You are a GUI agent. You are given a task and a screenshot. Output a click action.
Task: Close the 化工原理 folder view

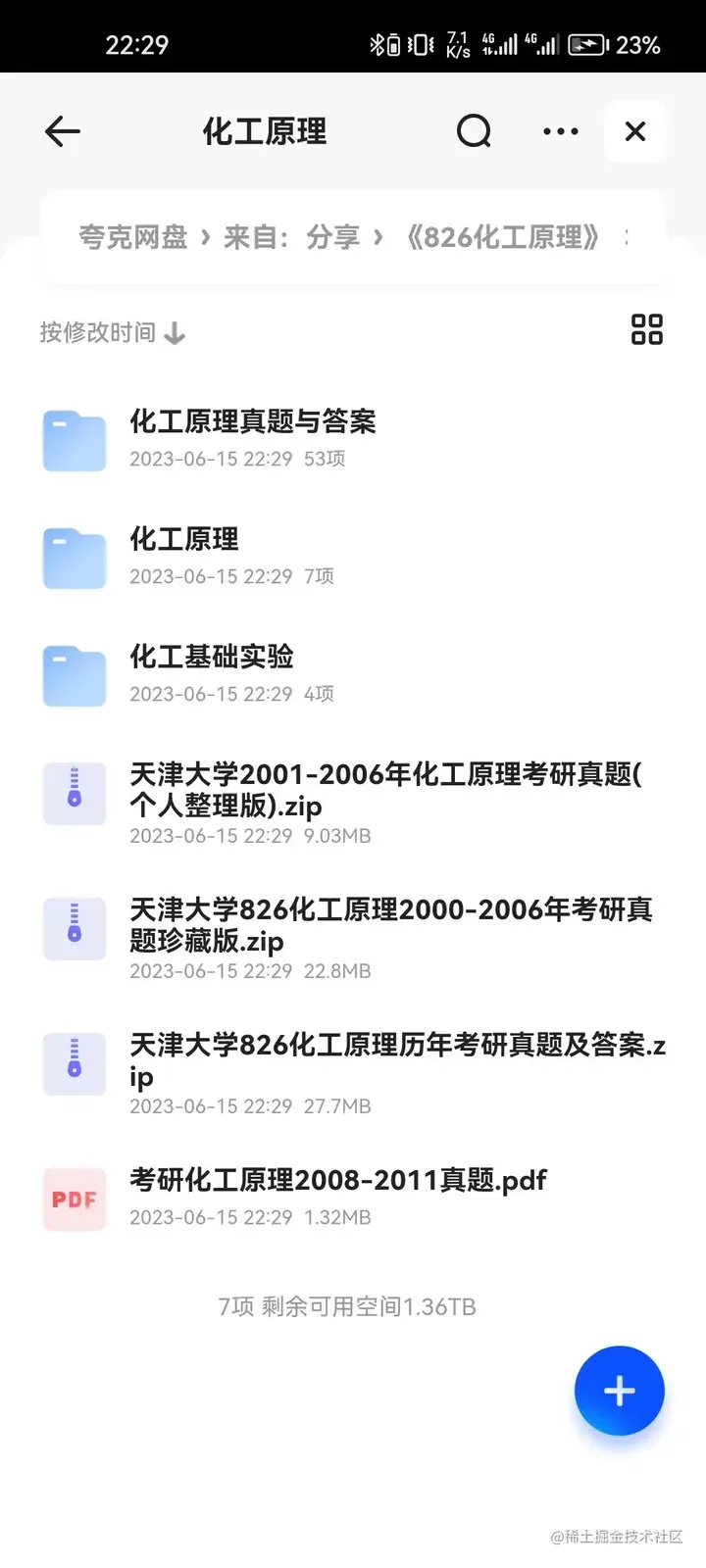[635, 131]
